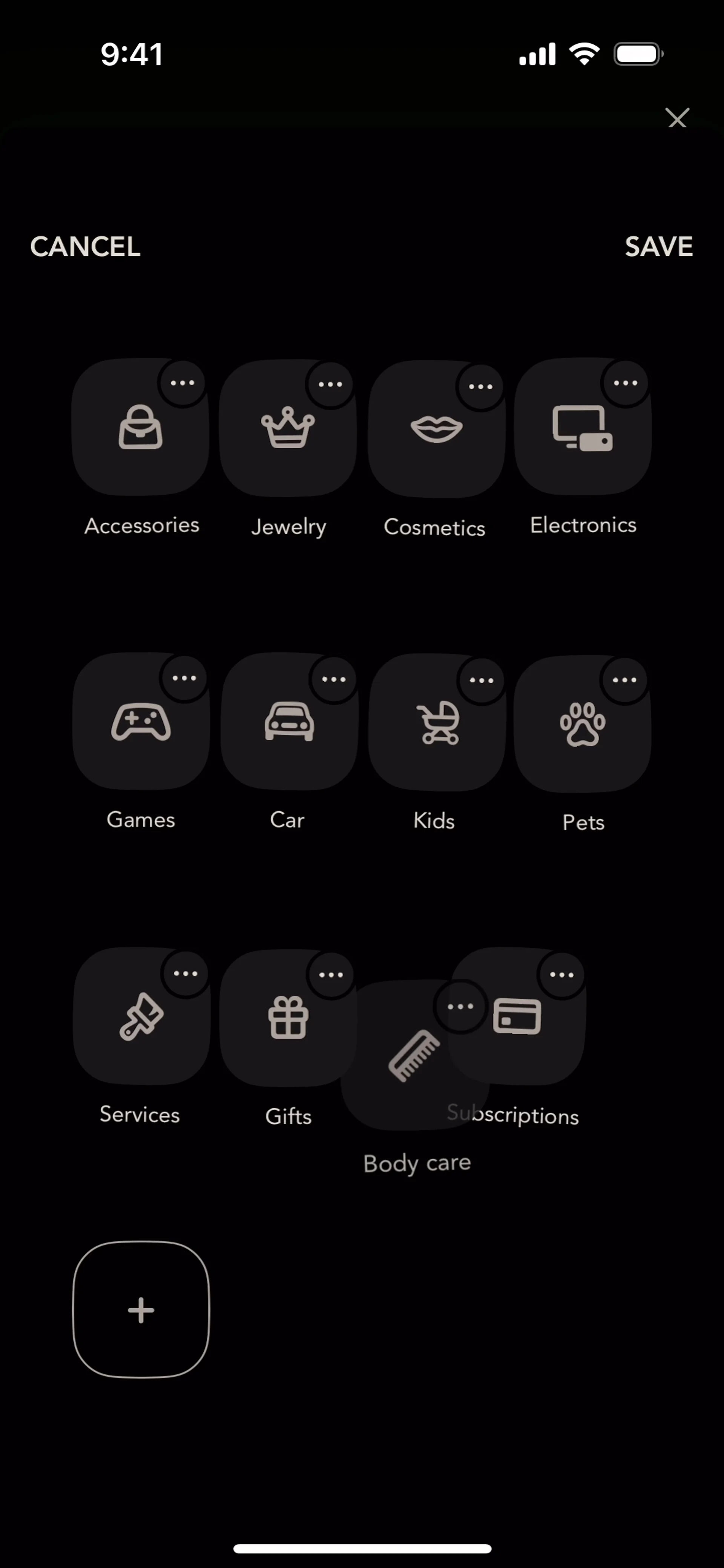This screenshot has width=724, height=1568.
Task: Open the Pets category tile
Action: tap(582, 724)
